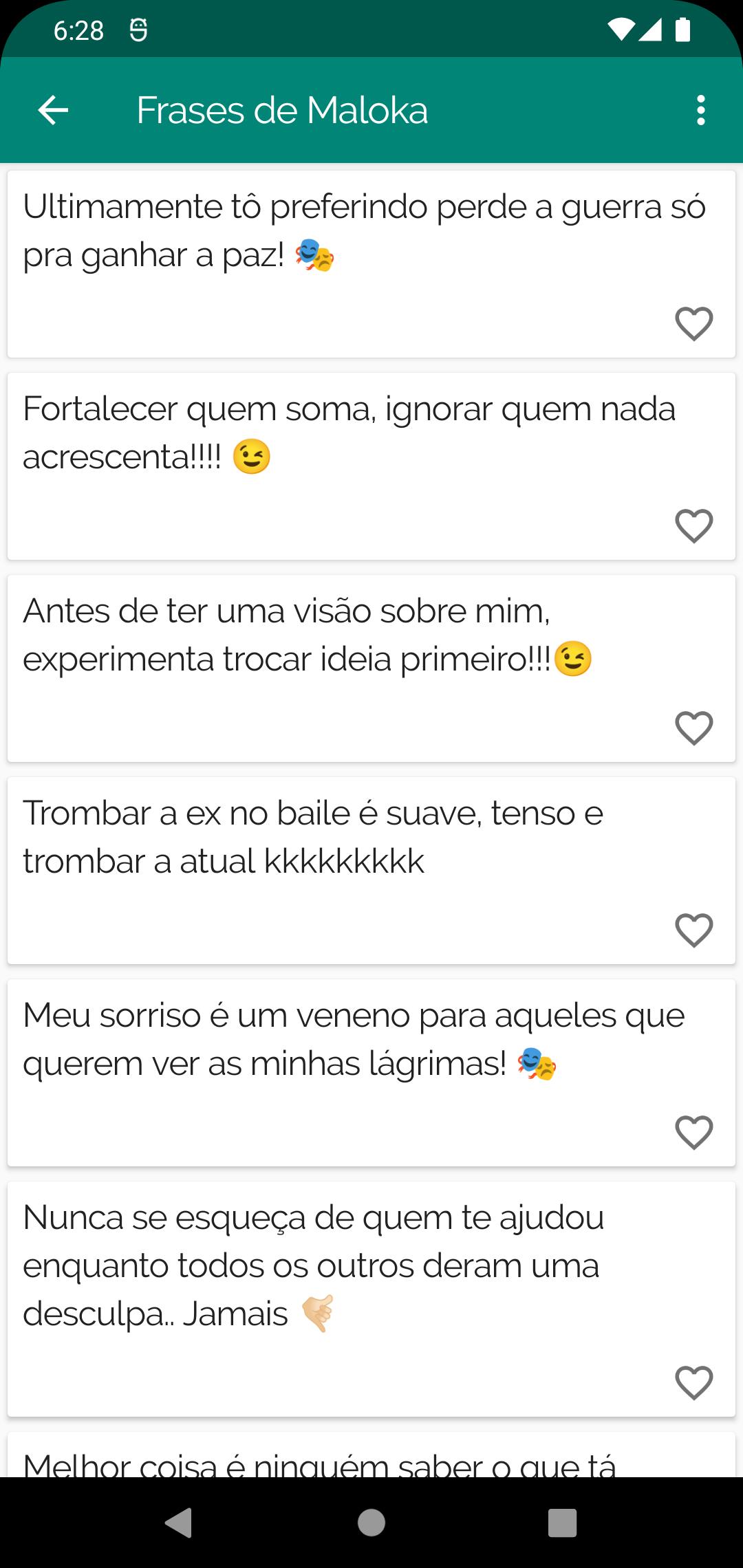The width and height of the screenshot is (743, 1568).
Task: Tap the system home button
Action: [371, 1523]
